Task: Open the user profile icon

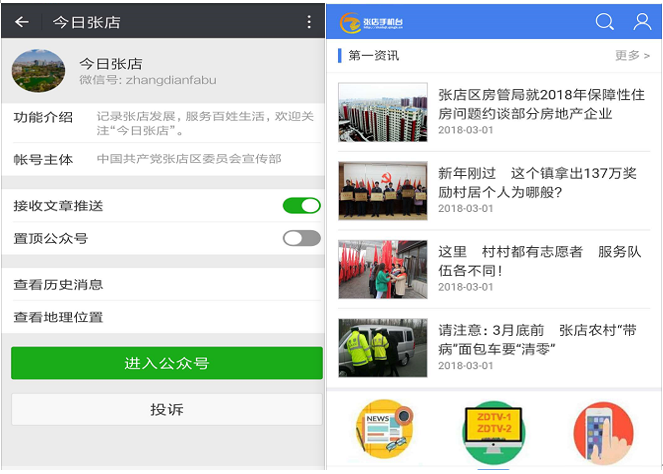Action: pos(642,21)
